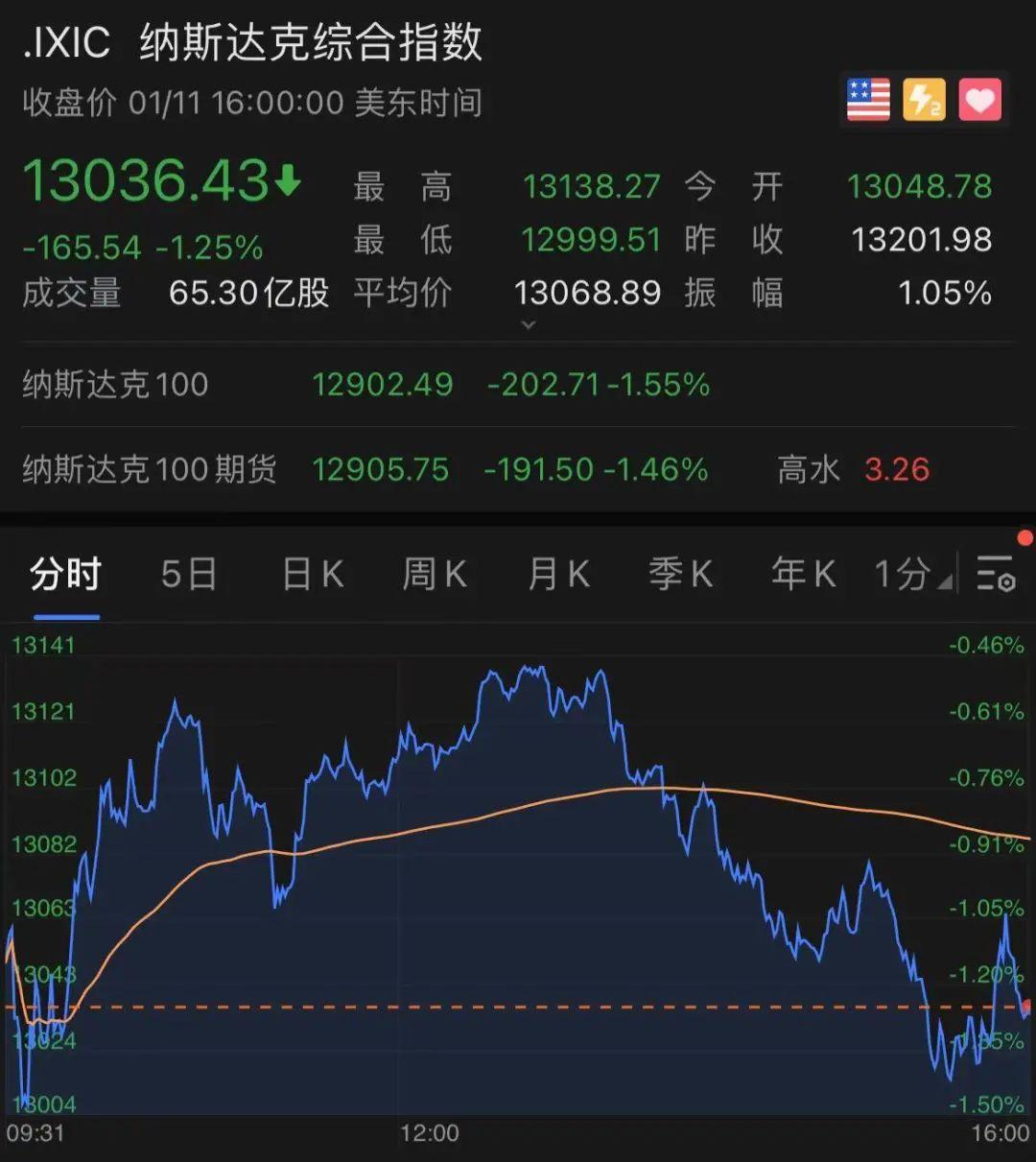The width and height of the screenshot is (1036, 1162).
Task: Tap the yellow lightning icon
Action: point(924,100)
